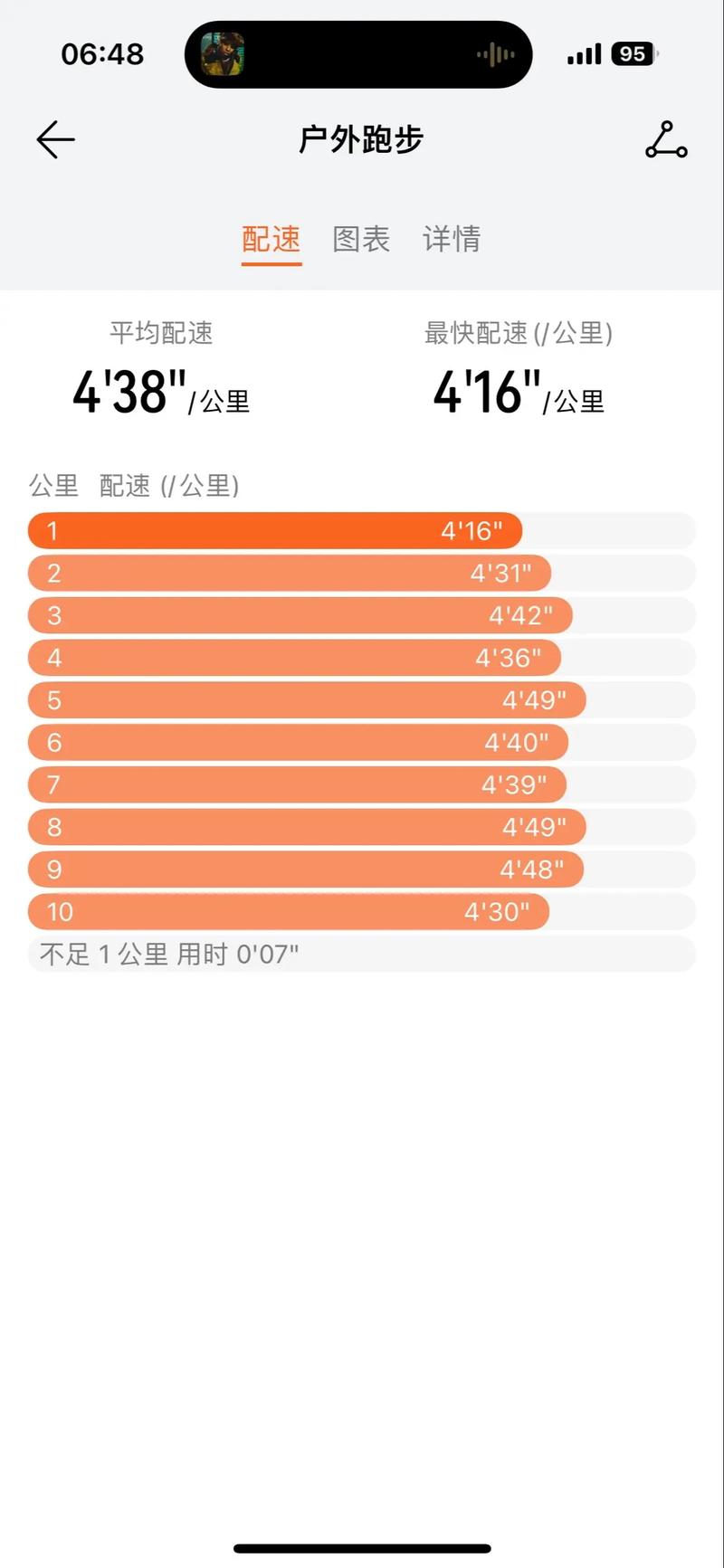Tap the back arrow to return
This screenshot has height=1568, width=724.
pos(54,139)
